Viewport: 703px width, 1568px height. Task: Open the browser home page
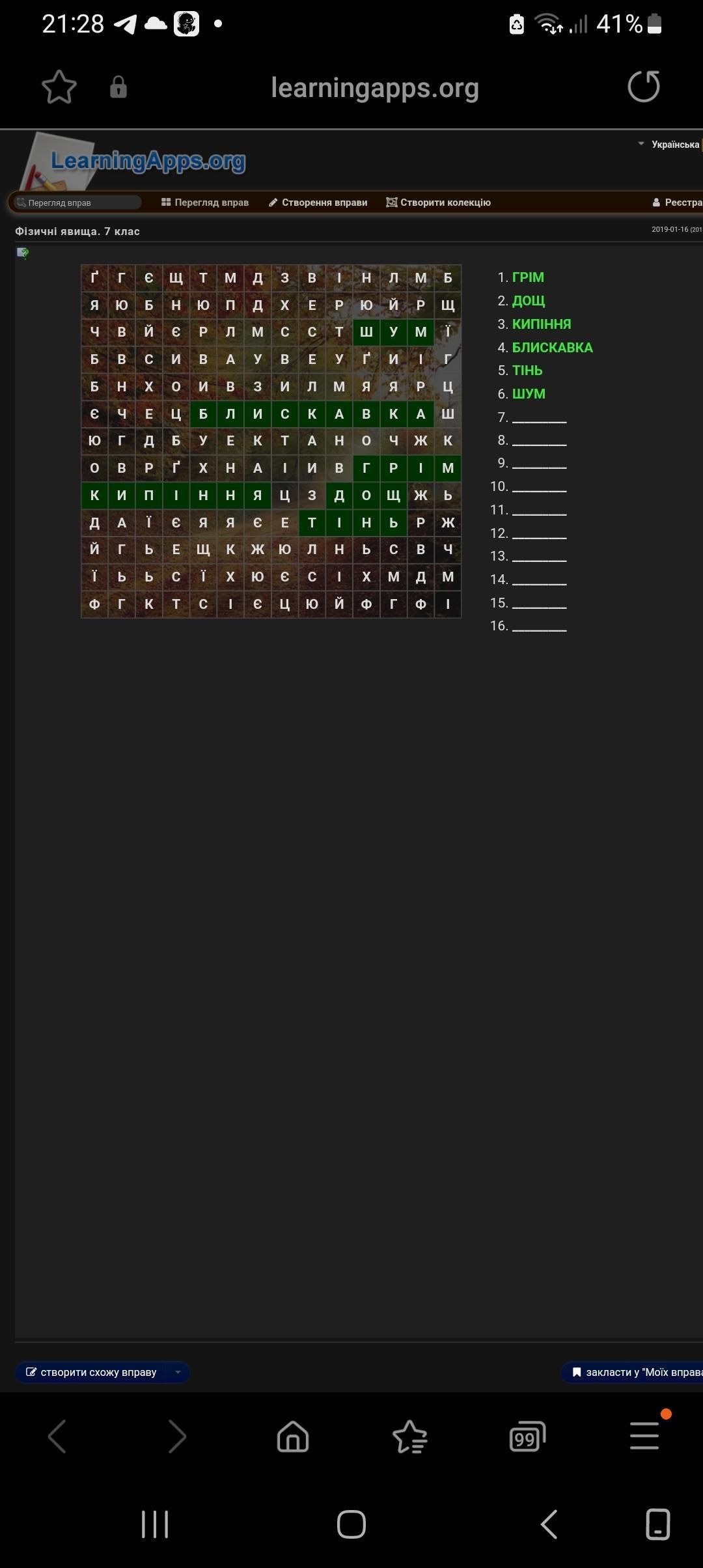point(293,1436)
